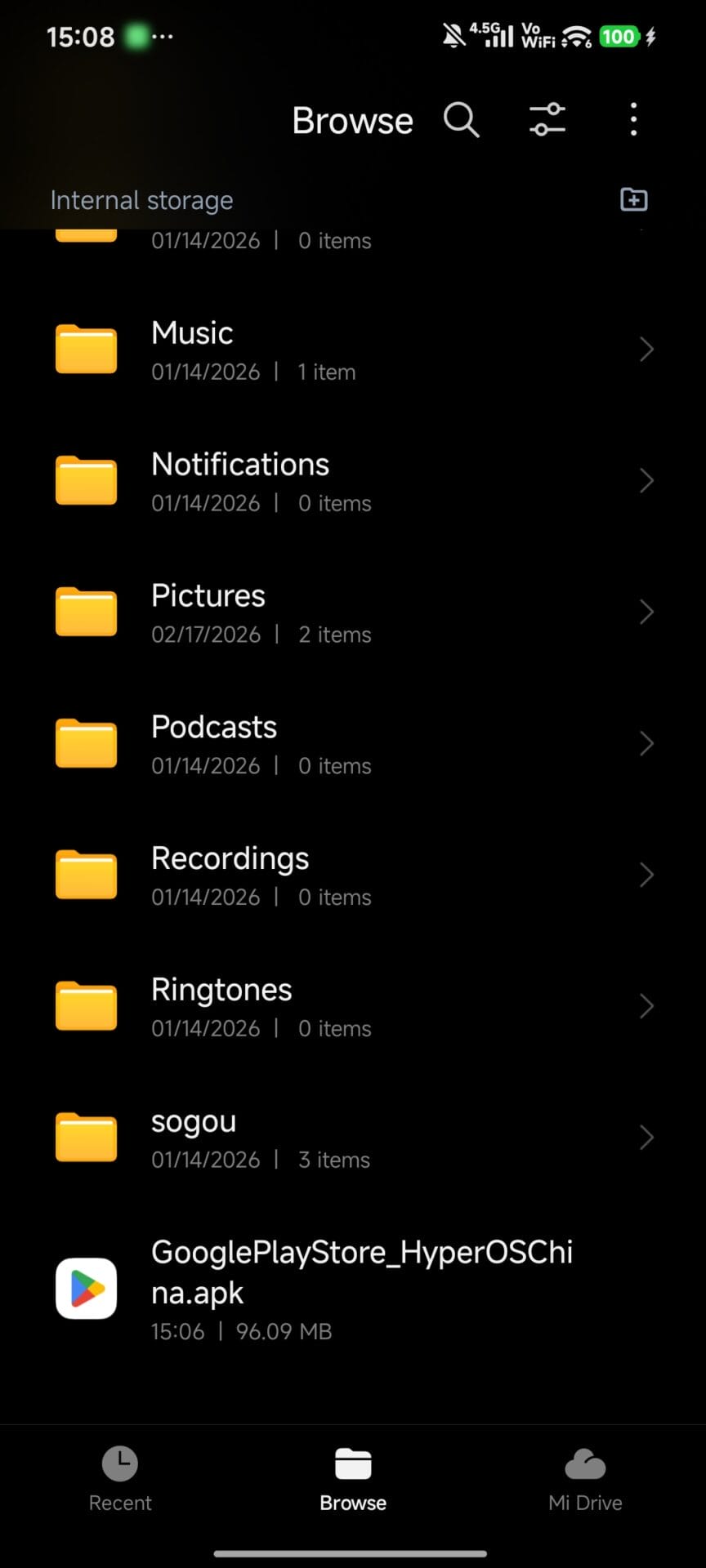Viewport: 706px width, 1568px height.
Task: Tap the Internal storage label
Action: 141,200
